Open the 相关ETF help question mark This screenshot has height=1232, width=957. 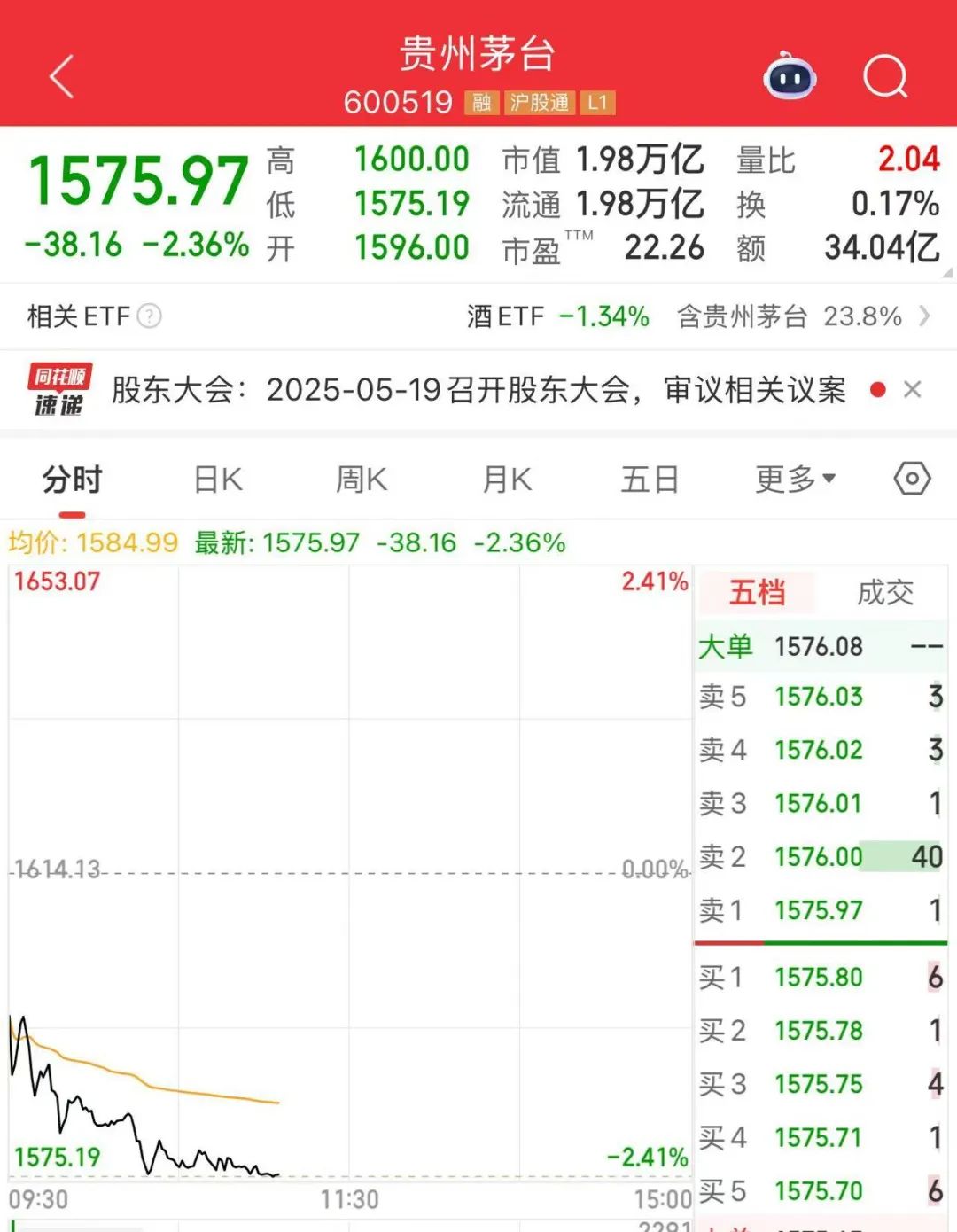150,316
